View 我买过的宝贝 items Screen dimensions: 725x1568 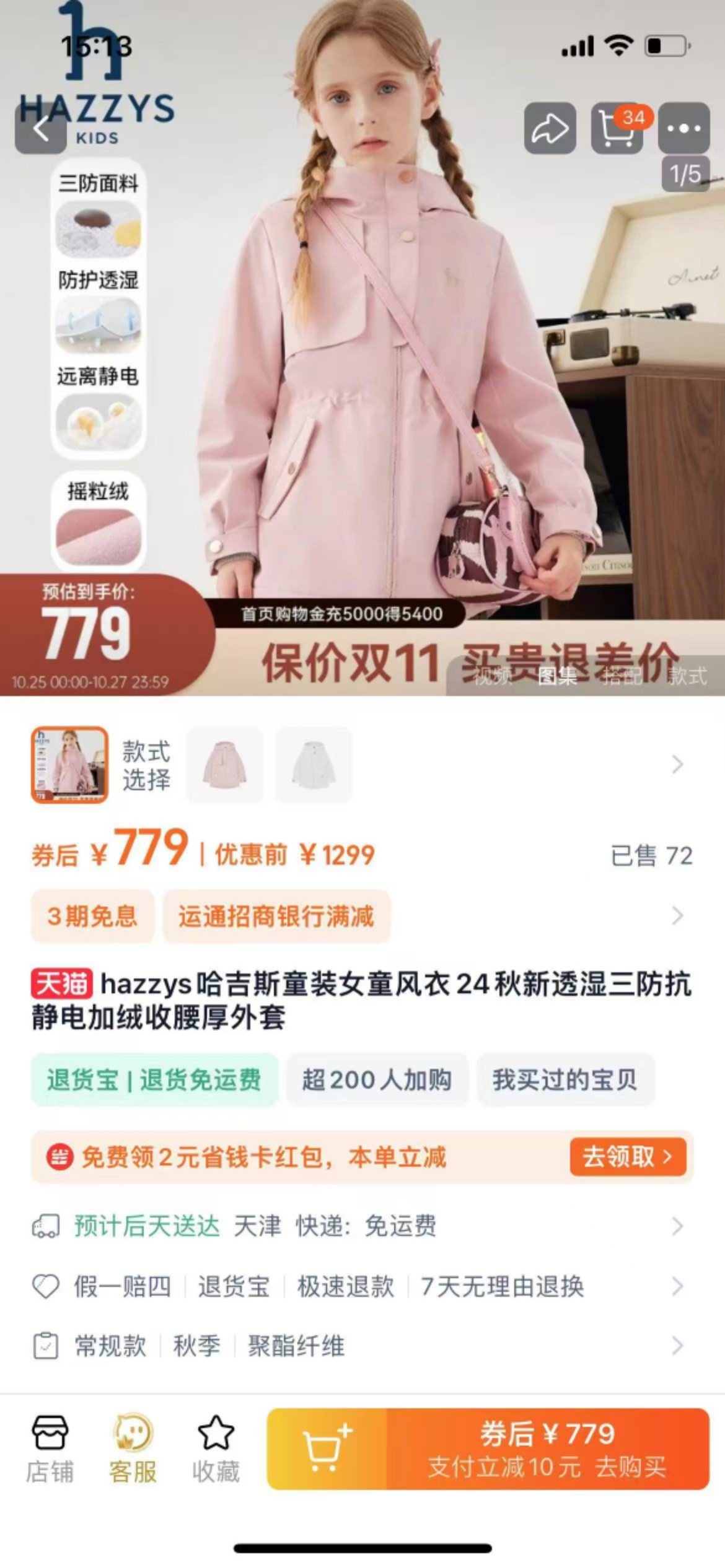click(x=565, y=1080)
